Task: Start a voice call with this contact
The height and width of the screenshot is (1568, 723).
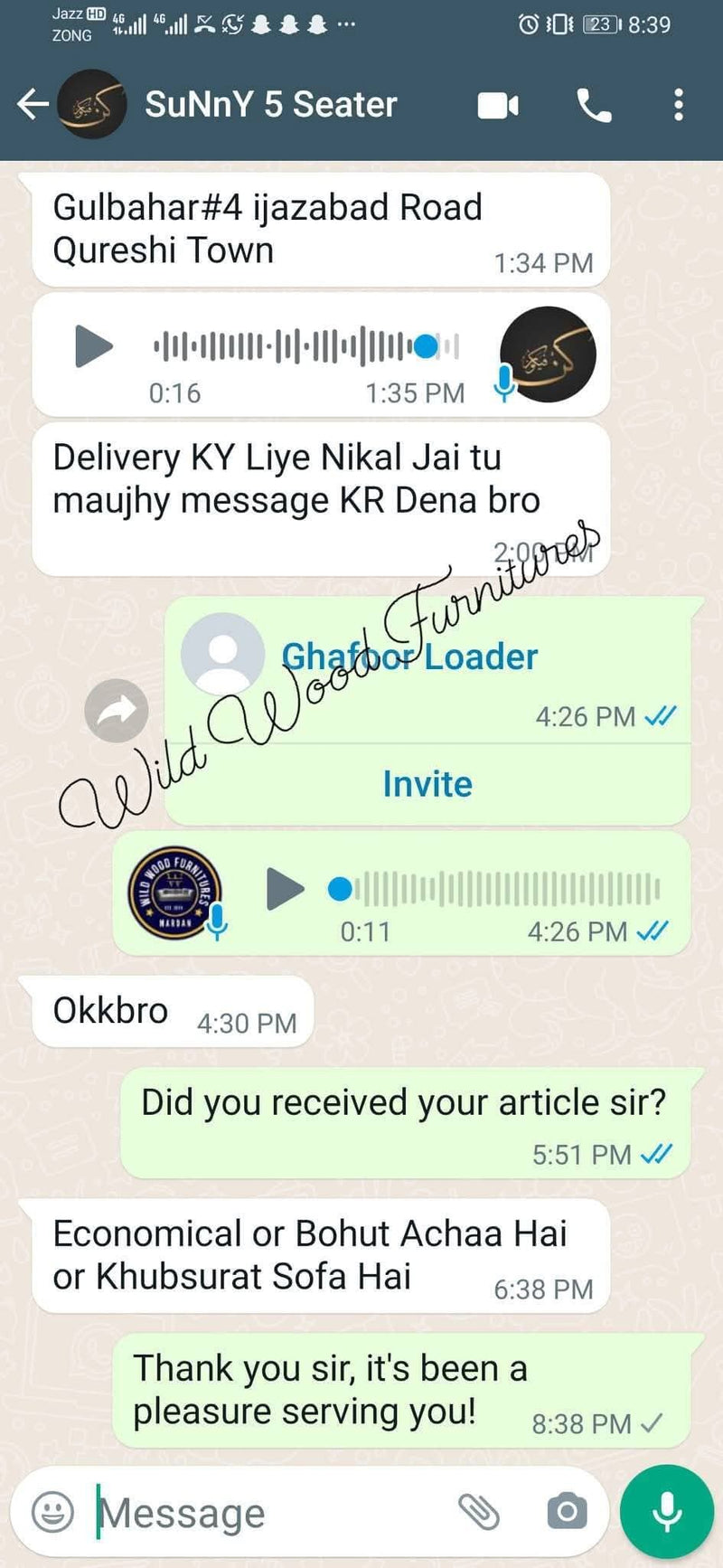Action: [594, 106]
